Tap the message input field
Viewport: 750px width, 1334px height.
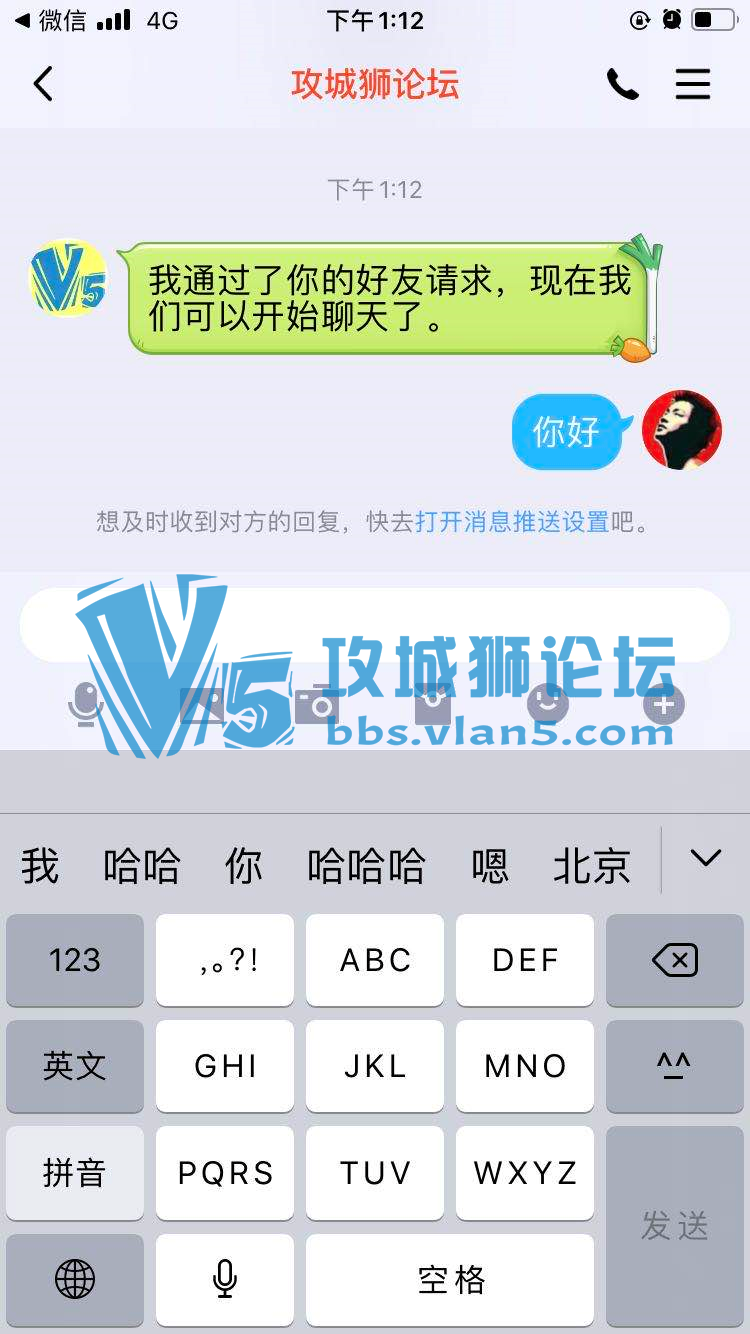[x=375, y=624]
